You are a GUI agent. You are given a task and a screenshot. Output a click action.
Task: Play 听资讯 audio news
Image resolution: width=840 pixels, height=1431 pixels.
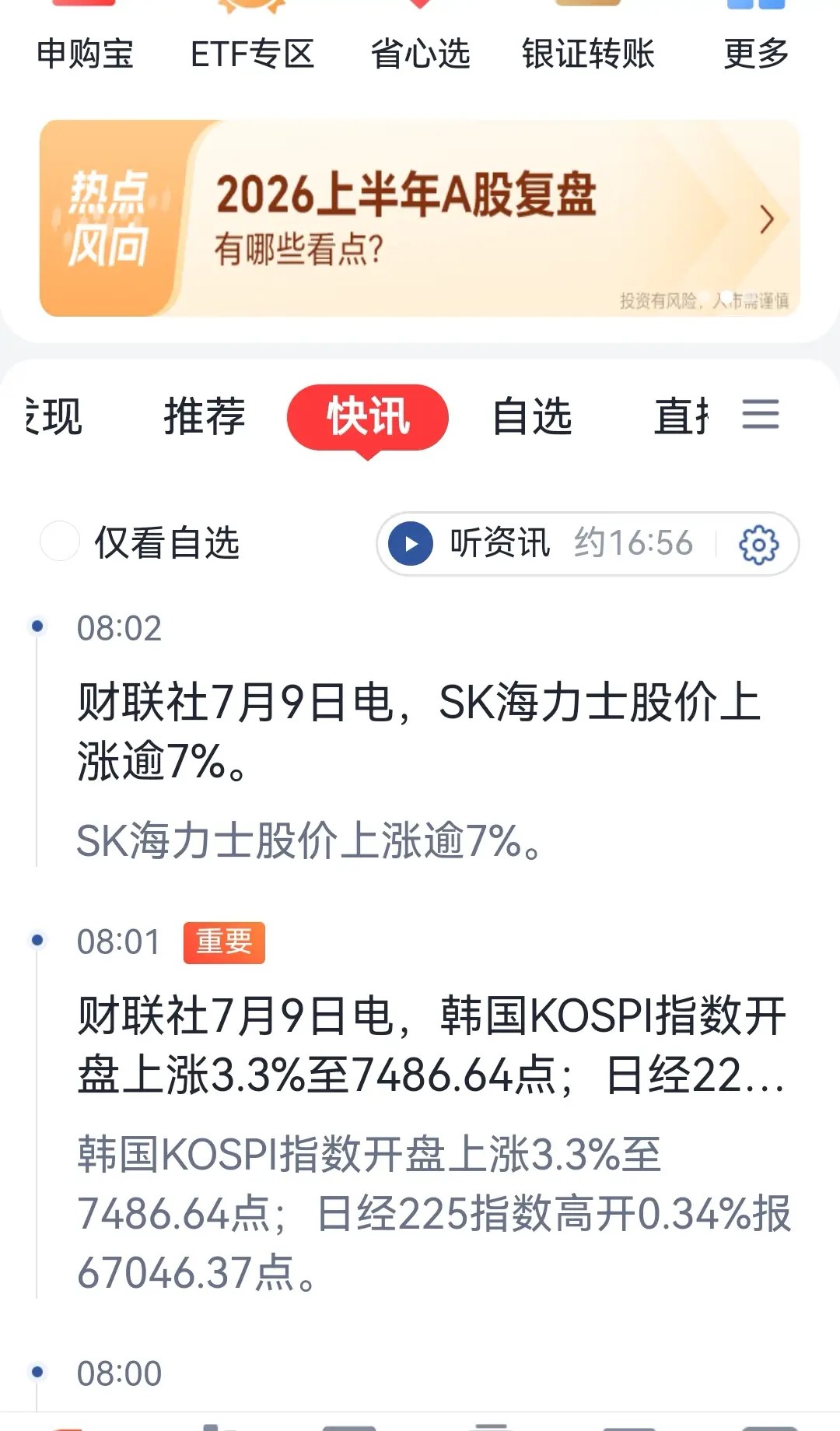tap(411, 543)
